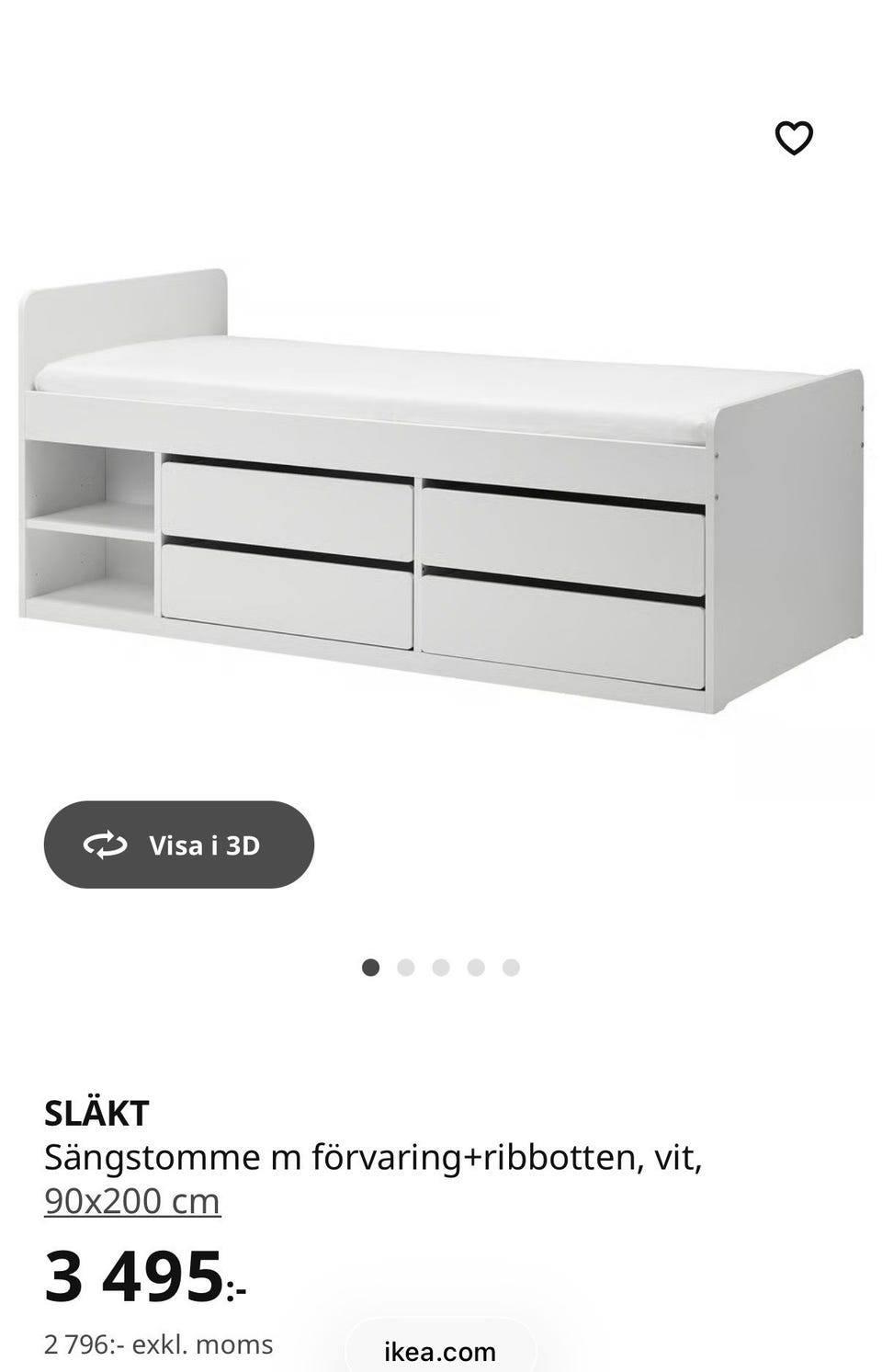Click the heart outline to favorite the bed
Screen dimensions: 882x1372
[795, 138]
